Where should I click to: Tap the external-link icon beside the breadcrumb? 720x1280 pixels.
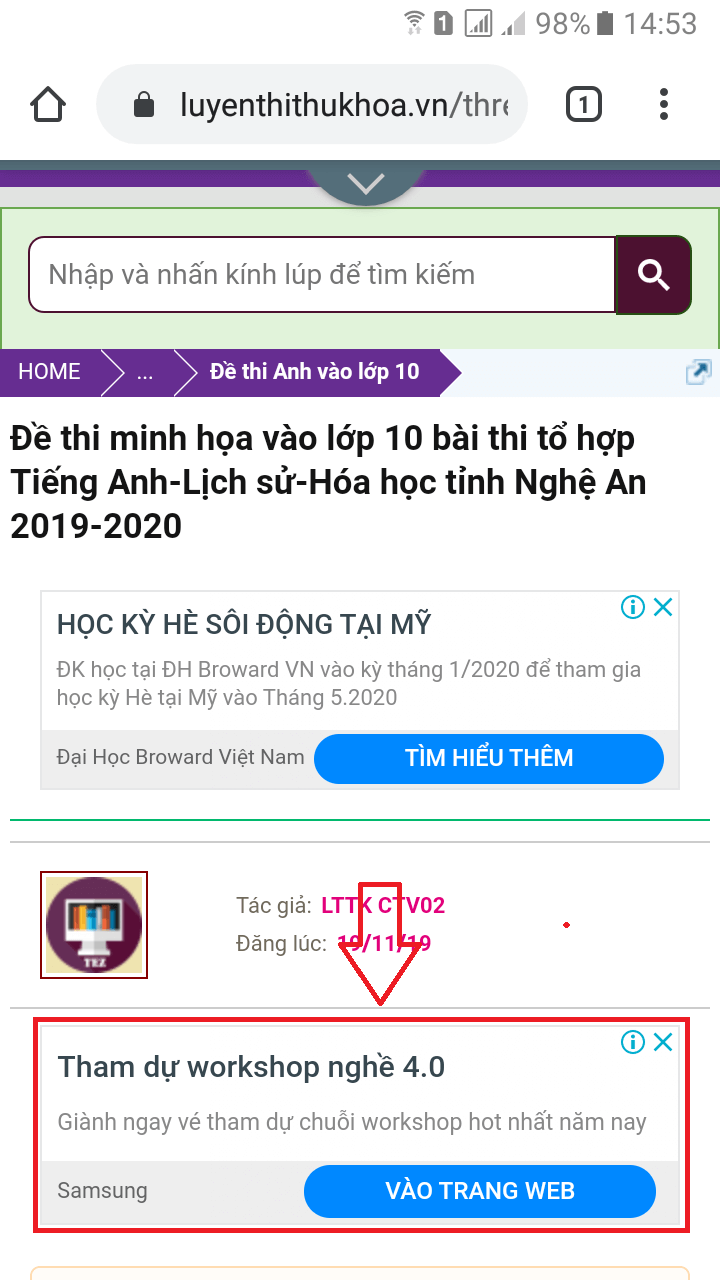click(x=698, y=372)
